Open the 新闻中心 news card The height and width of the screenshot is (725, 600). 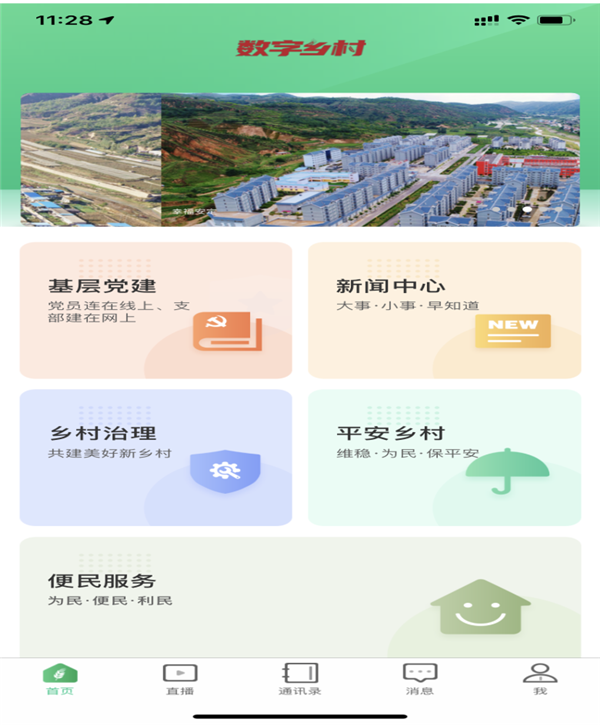point(444,310)
